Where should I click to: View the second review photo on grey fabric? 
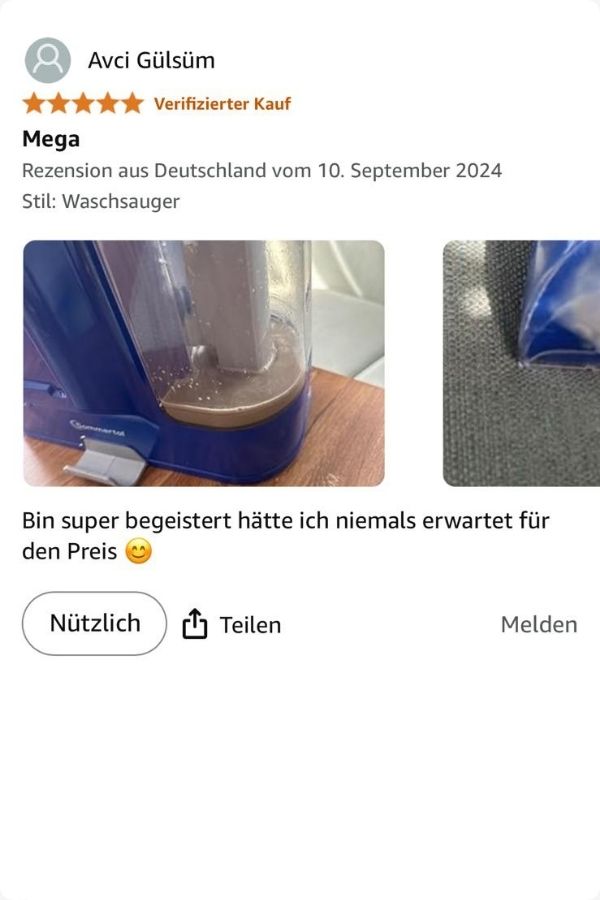coord(521,363)
